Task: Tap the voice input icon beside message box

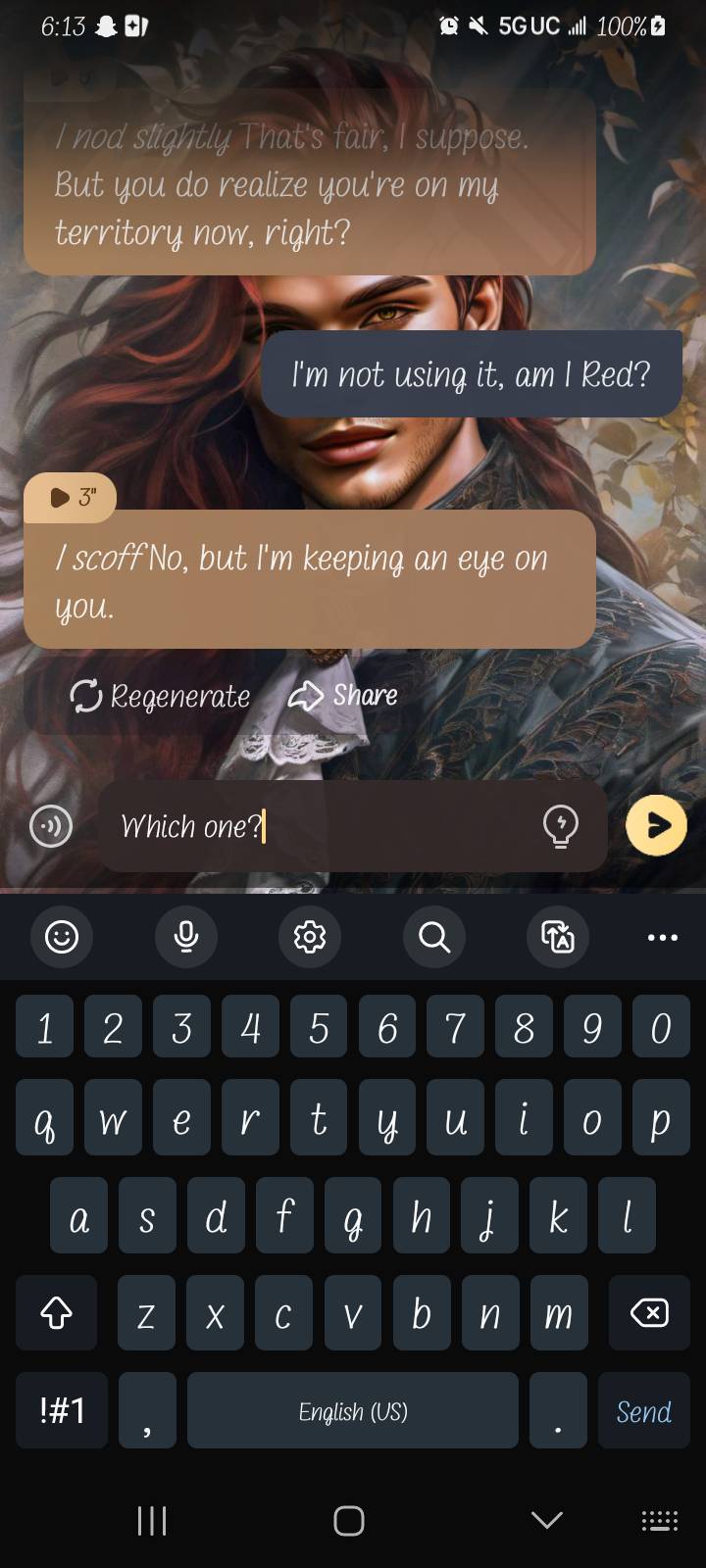Action: click(x=51, y=825)
